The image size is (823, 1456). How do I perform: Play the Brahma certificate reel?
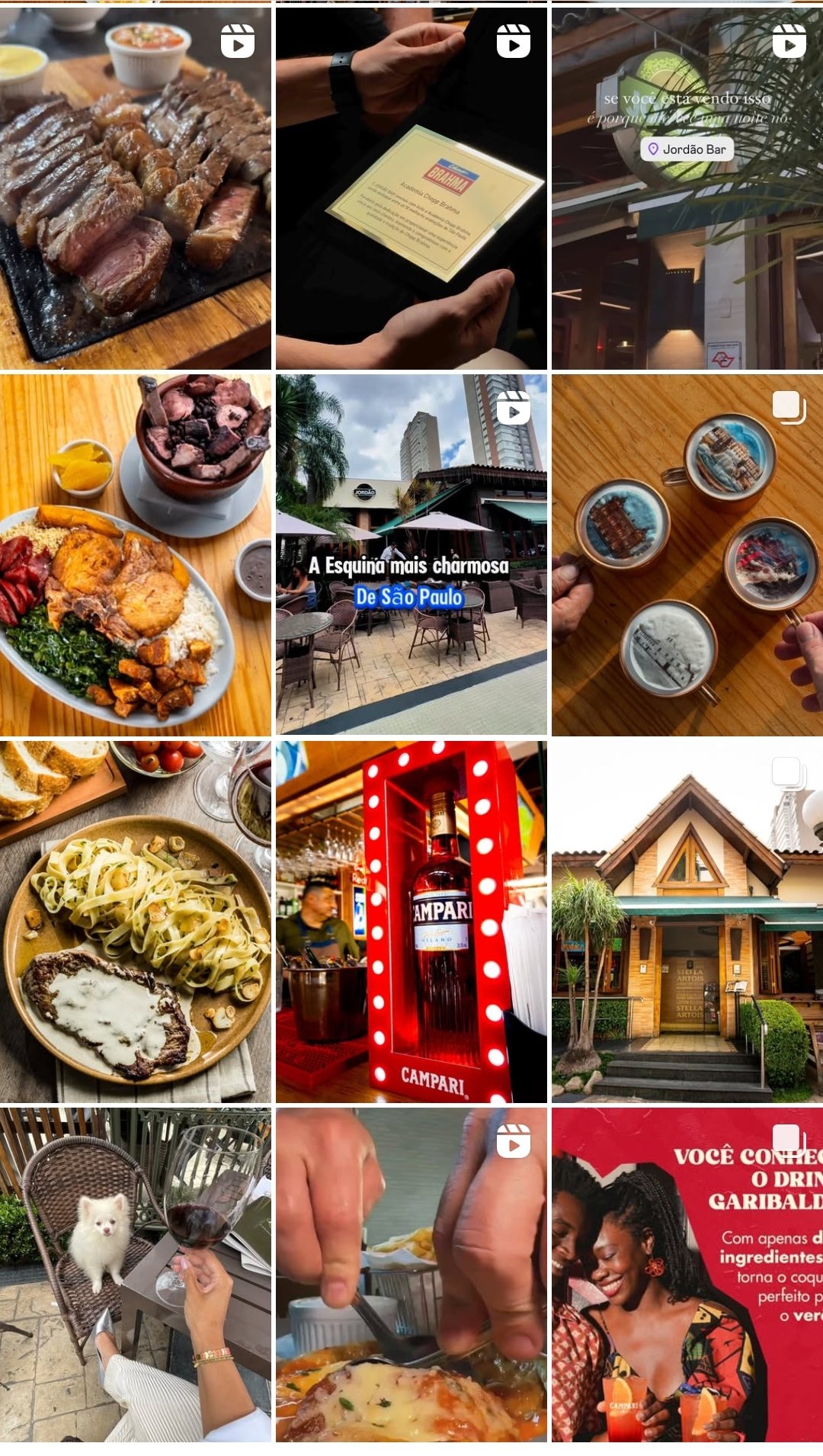tap(411, 188)
